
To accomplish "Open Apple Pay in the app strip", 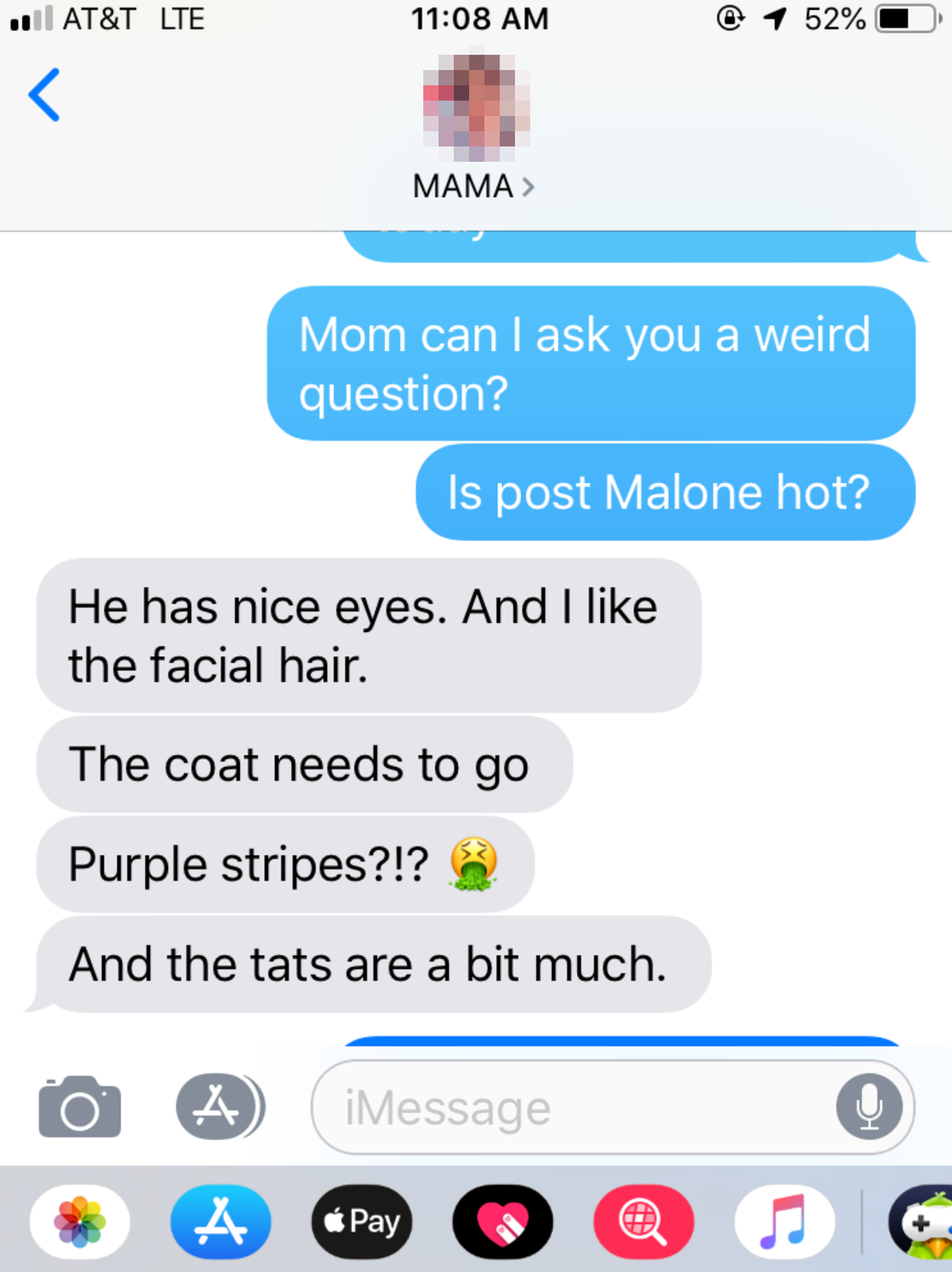I will [x=362, y=1221].
